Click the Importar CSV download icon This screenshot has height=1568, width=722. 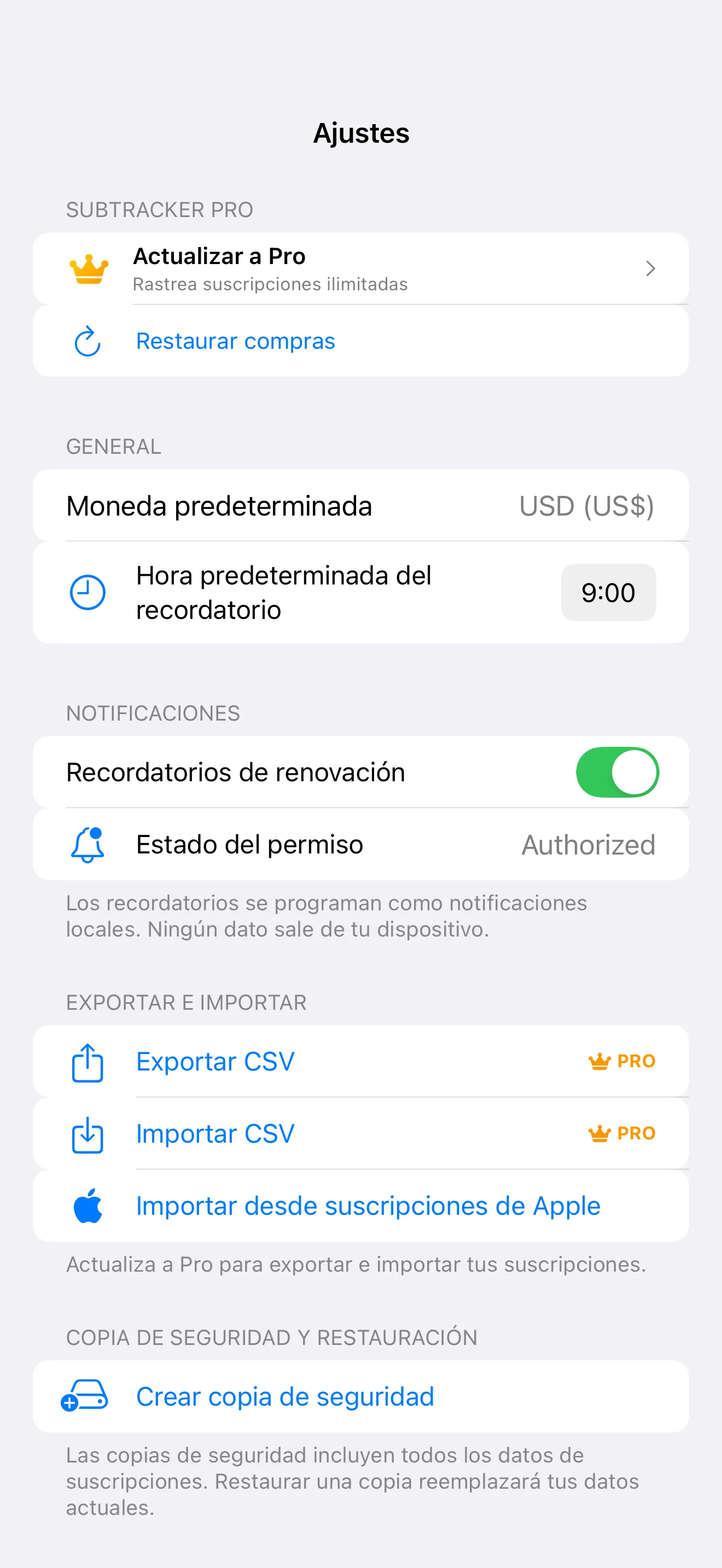click(88, 1133)
